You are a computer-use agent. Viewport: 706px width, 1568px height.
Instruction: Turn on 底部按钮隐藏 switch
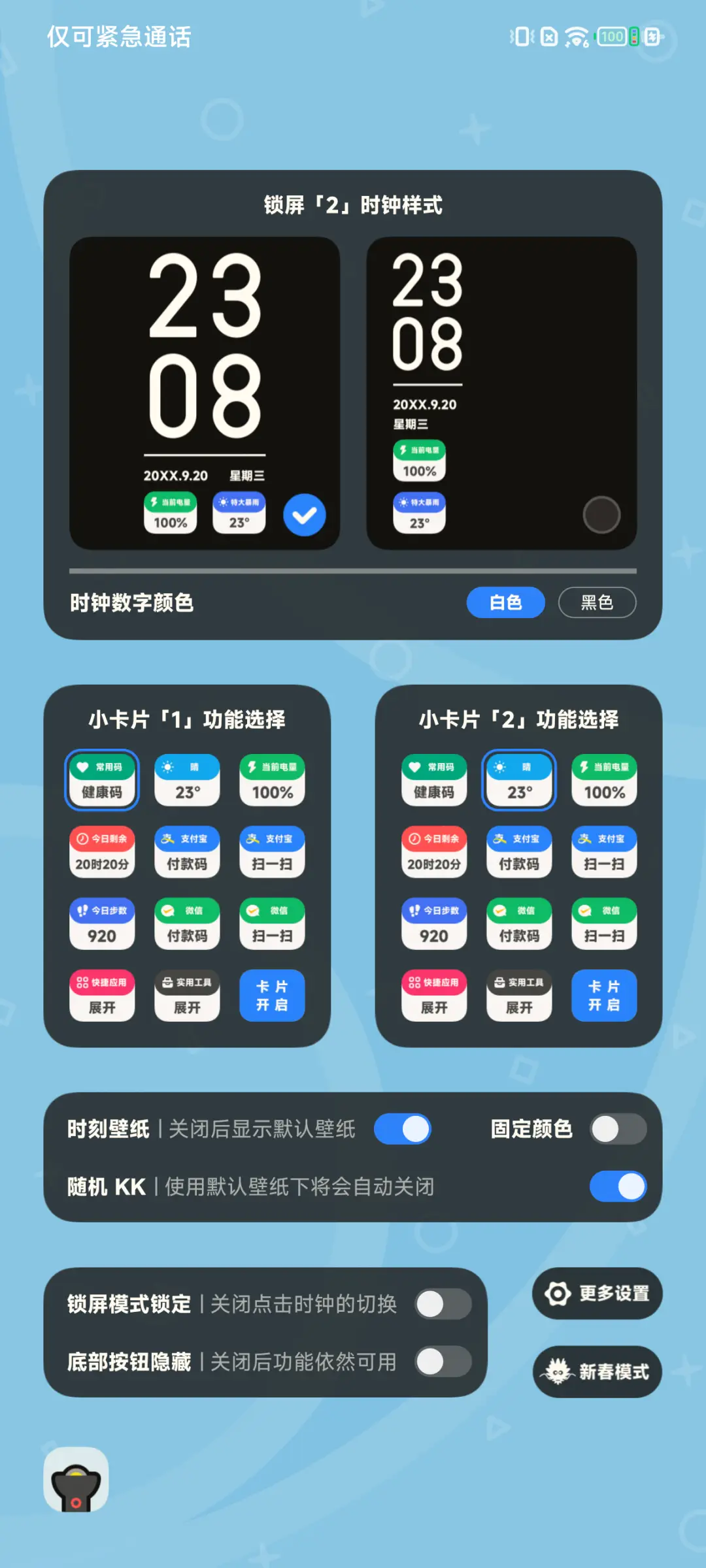click(444, 1362)
